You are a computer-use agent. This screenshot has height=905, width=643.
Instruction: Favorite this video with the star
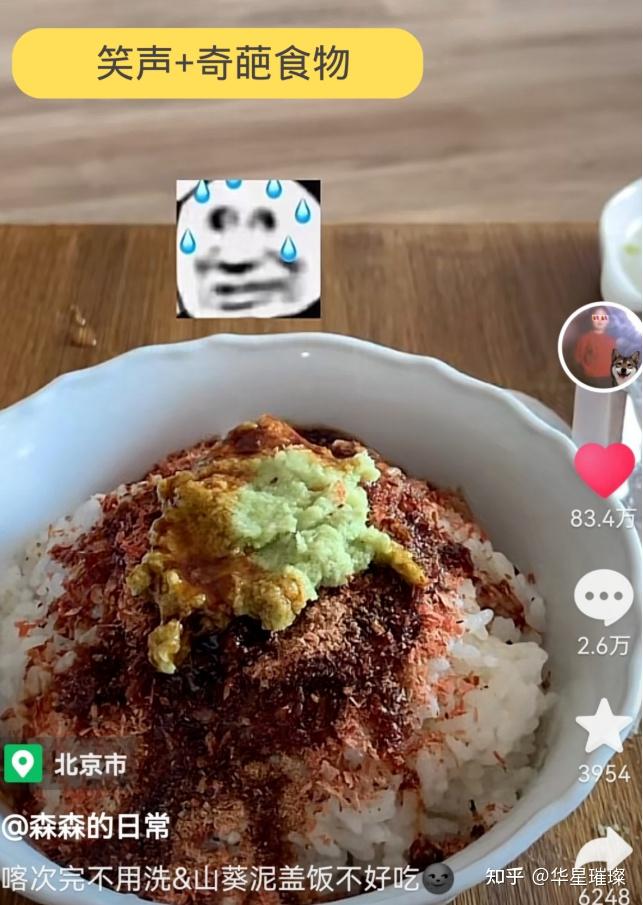point(604,727)
